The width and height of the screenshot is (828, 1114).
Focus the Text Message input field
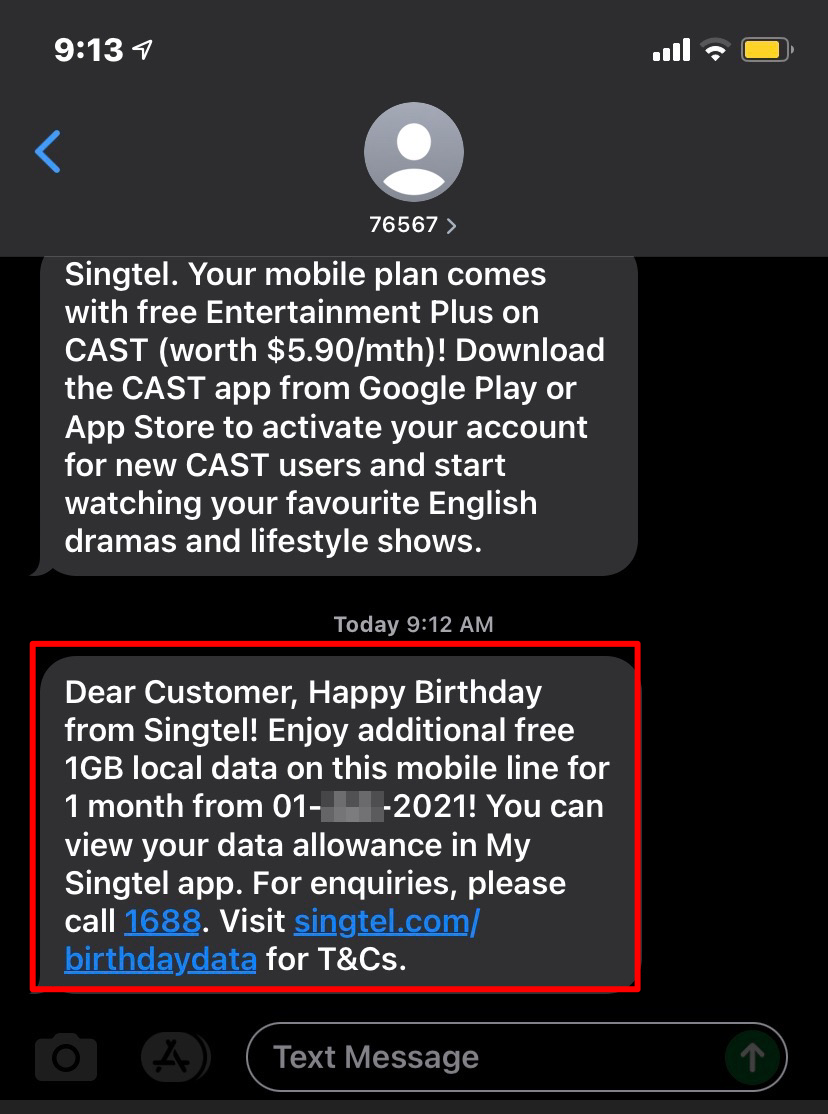tap(480, 1057)
